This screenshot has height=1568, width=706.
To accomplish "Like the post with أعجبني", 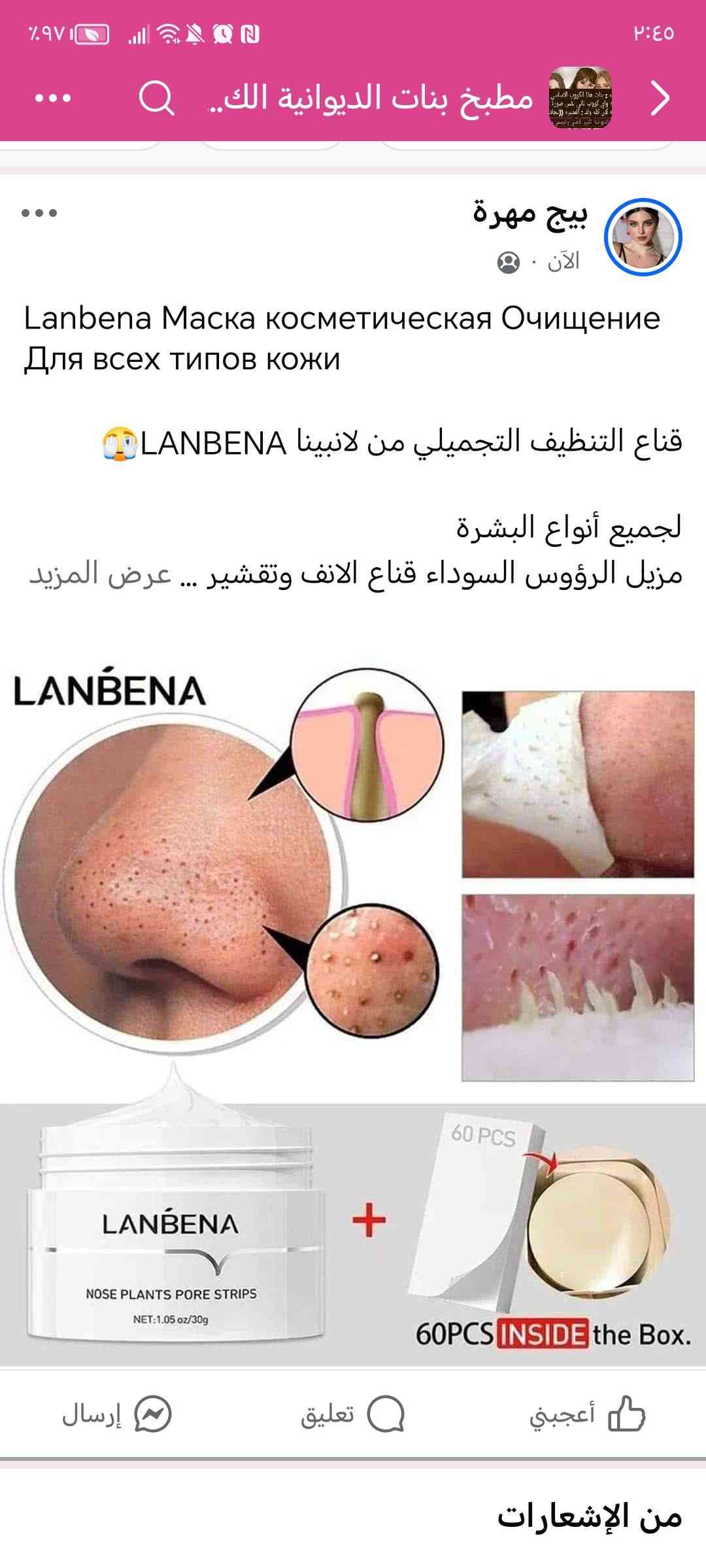I will 586,1414.
